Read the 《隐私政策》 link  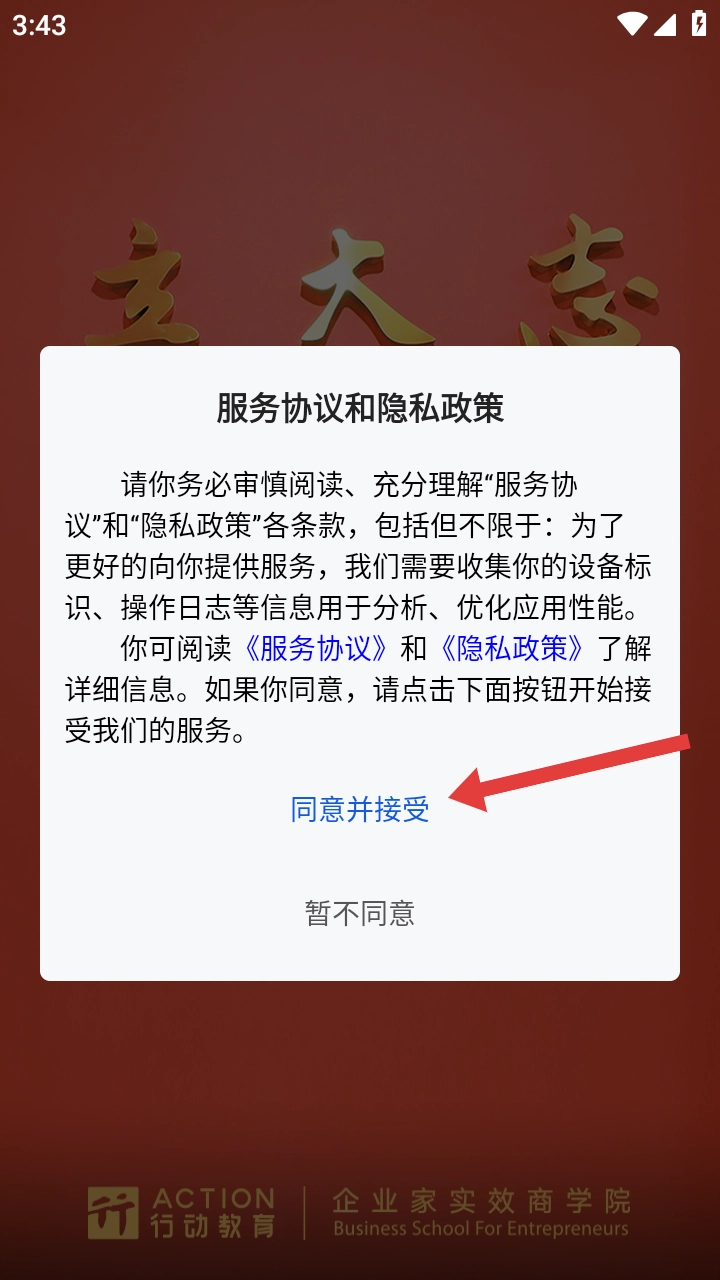pos(512,648)
